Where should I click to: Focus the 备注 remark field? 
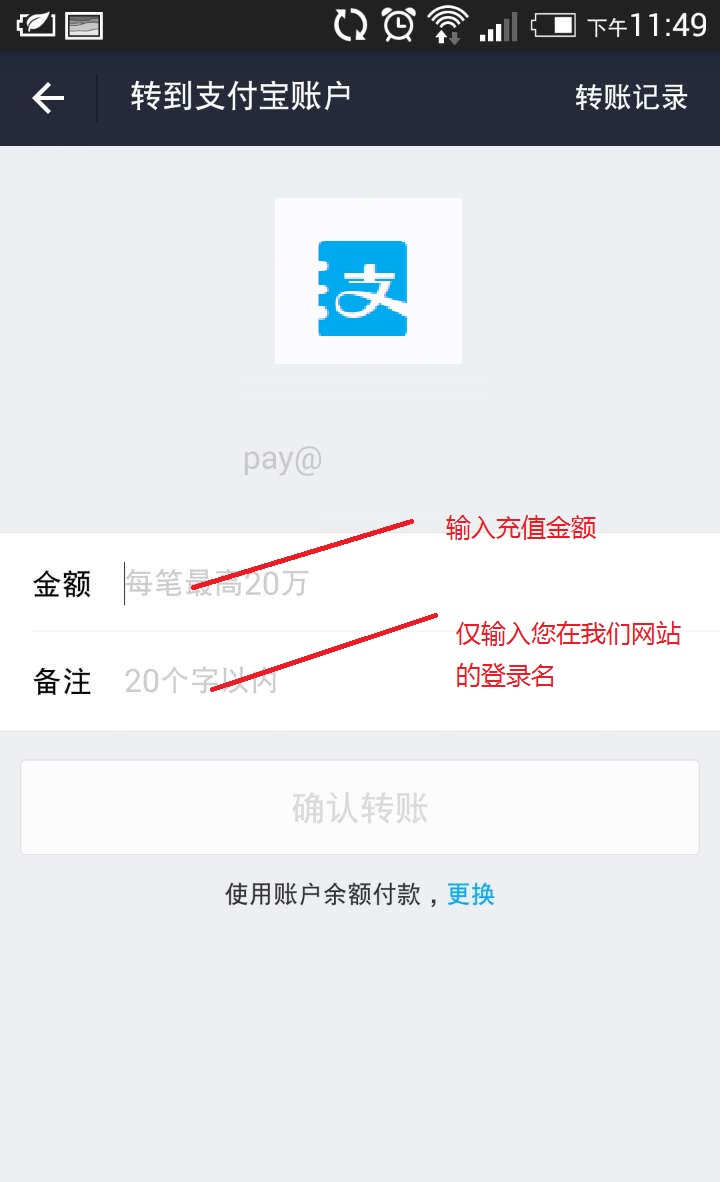(x=400, y=682)
